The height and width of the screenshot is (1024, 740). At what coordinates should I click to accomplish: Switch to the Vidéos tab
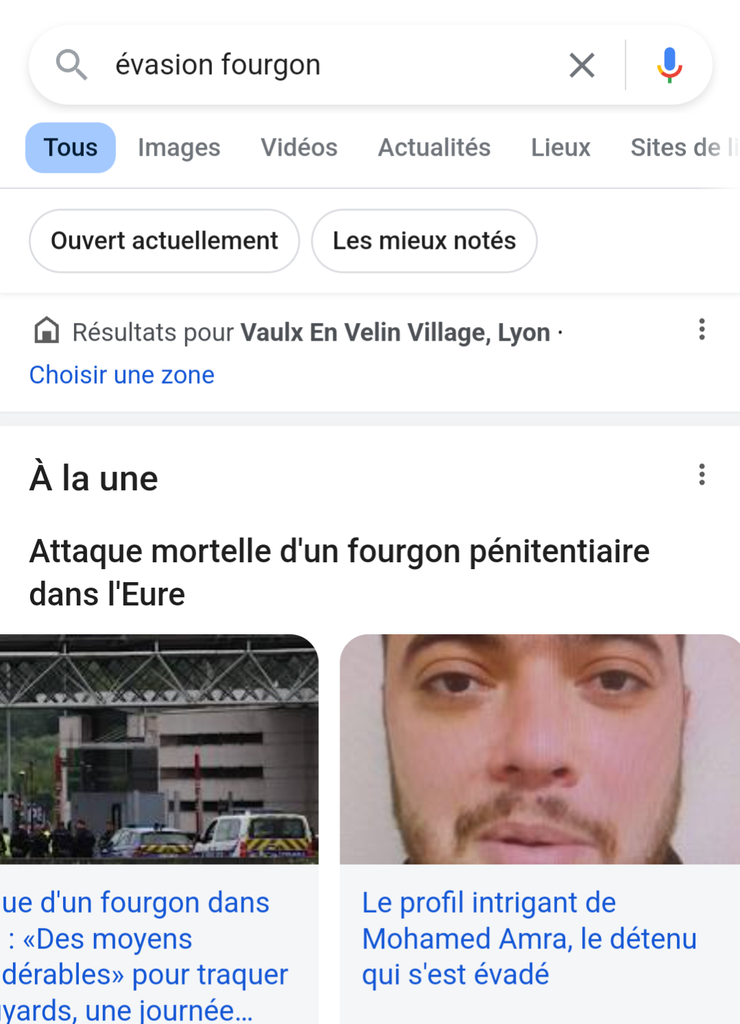click(299, 148)
